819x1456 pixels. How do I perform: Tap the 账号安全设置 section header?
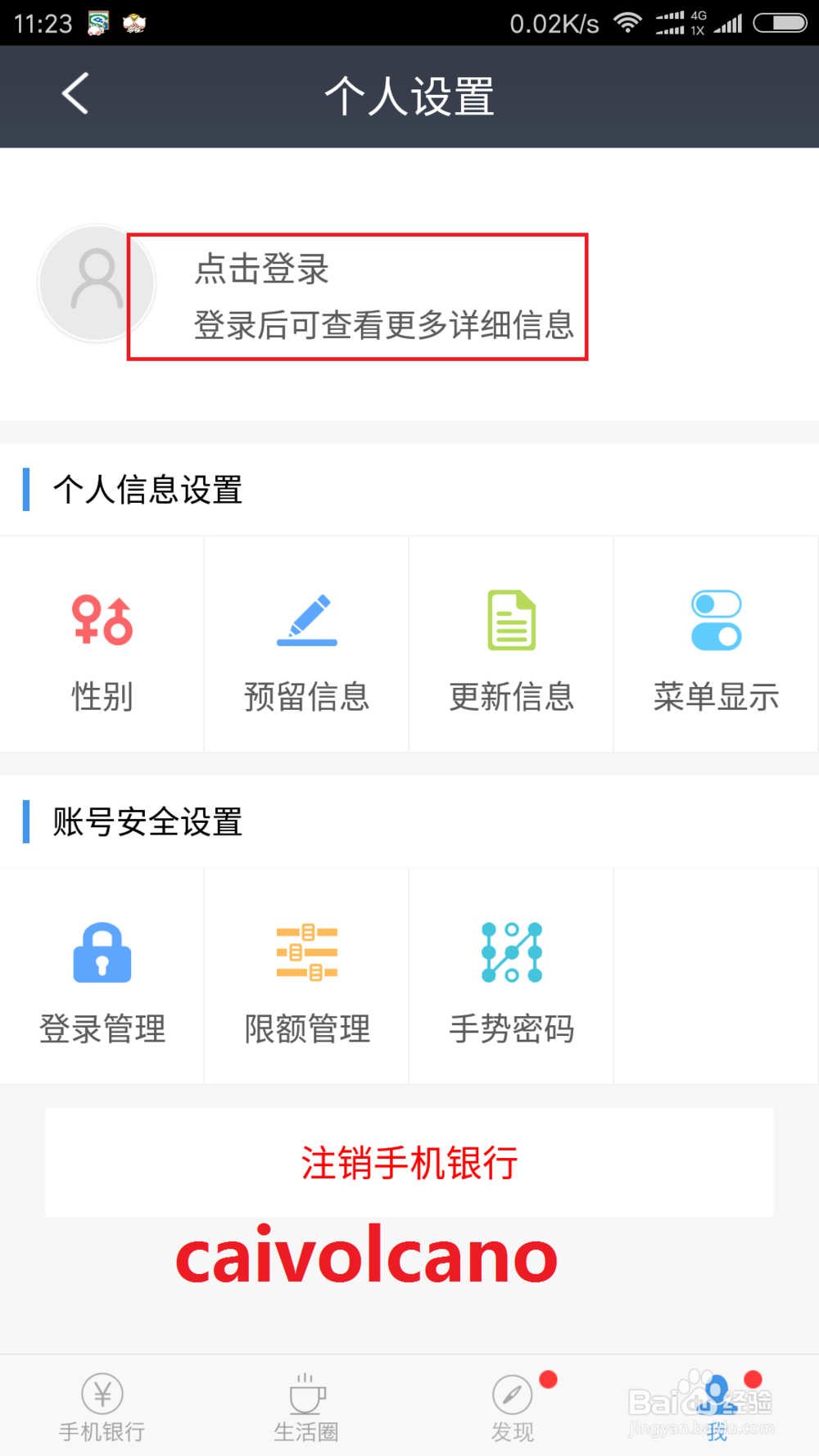coord(147,823)
